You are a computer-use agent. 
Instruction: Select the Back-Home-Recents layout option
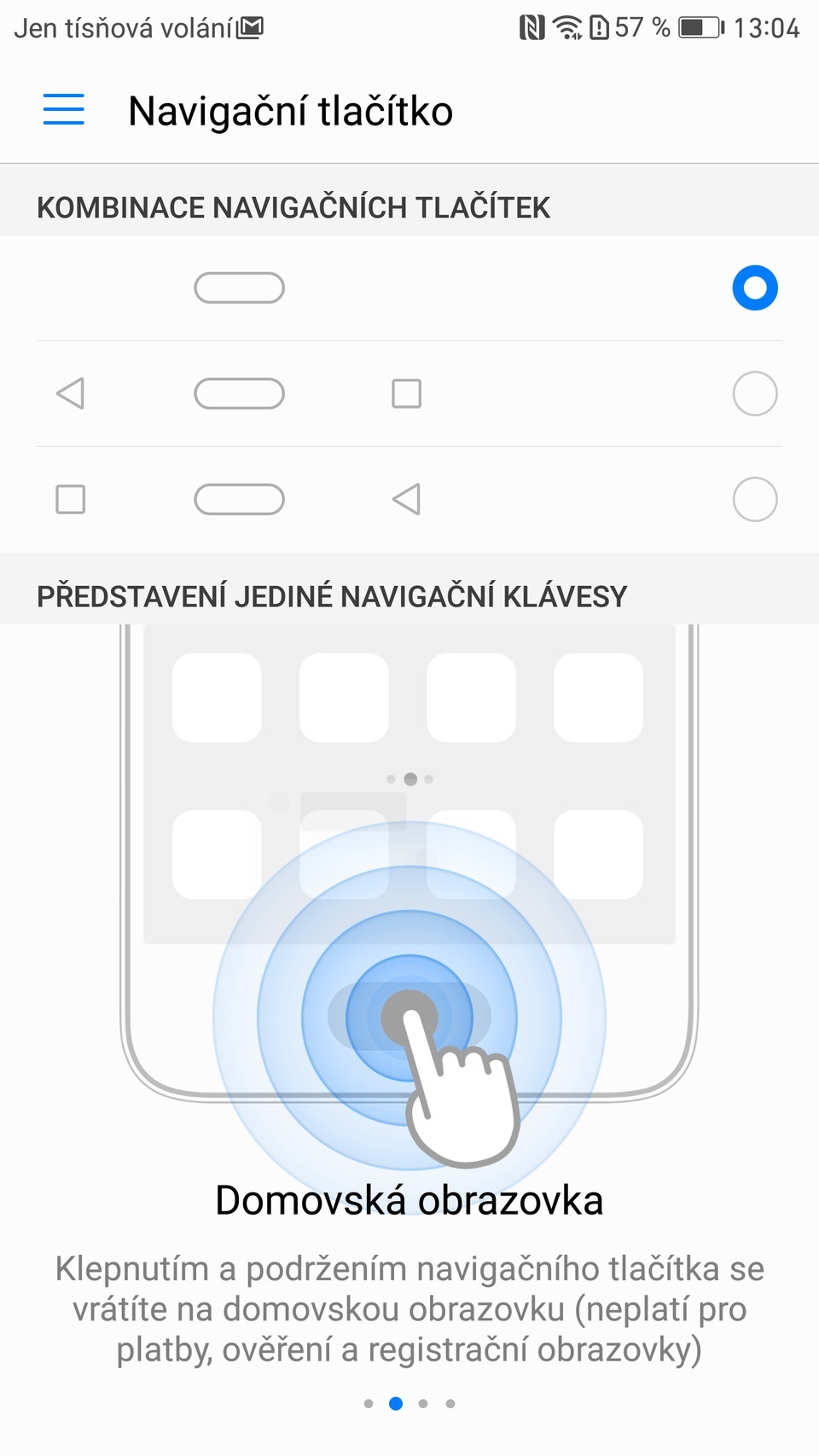click(754, 393)
